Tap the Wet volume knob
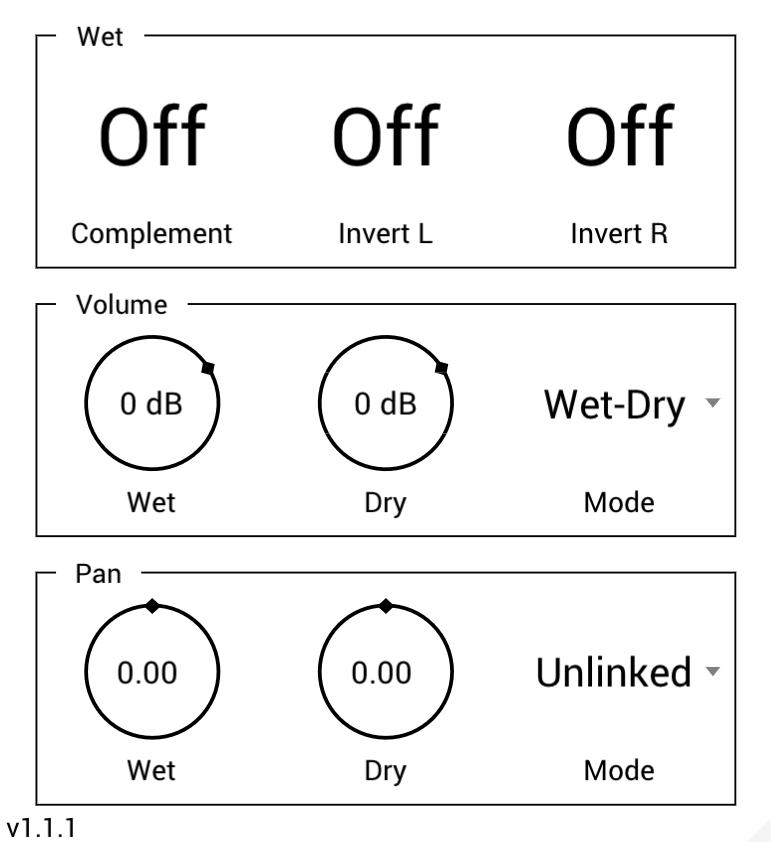This screenshot has height=842, width=771. tap(152, 404)
